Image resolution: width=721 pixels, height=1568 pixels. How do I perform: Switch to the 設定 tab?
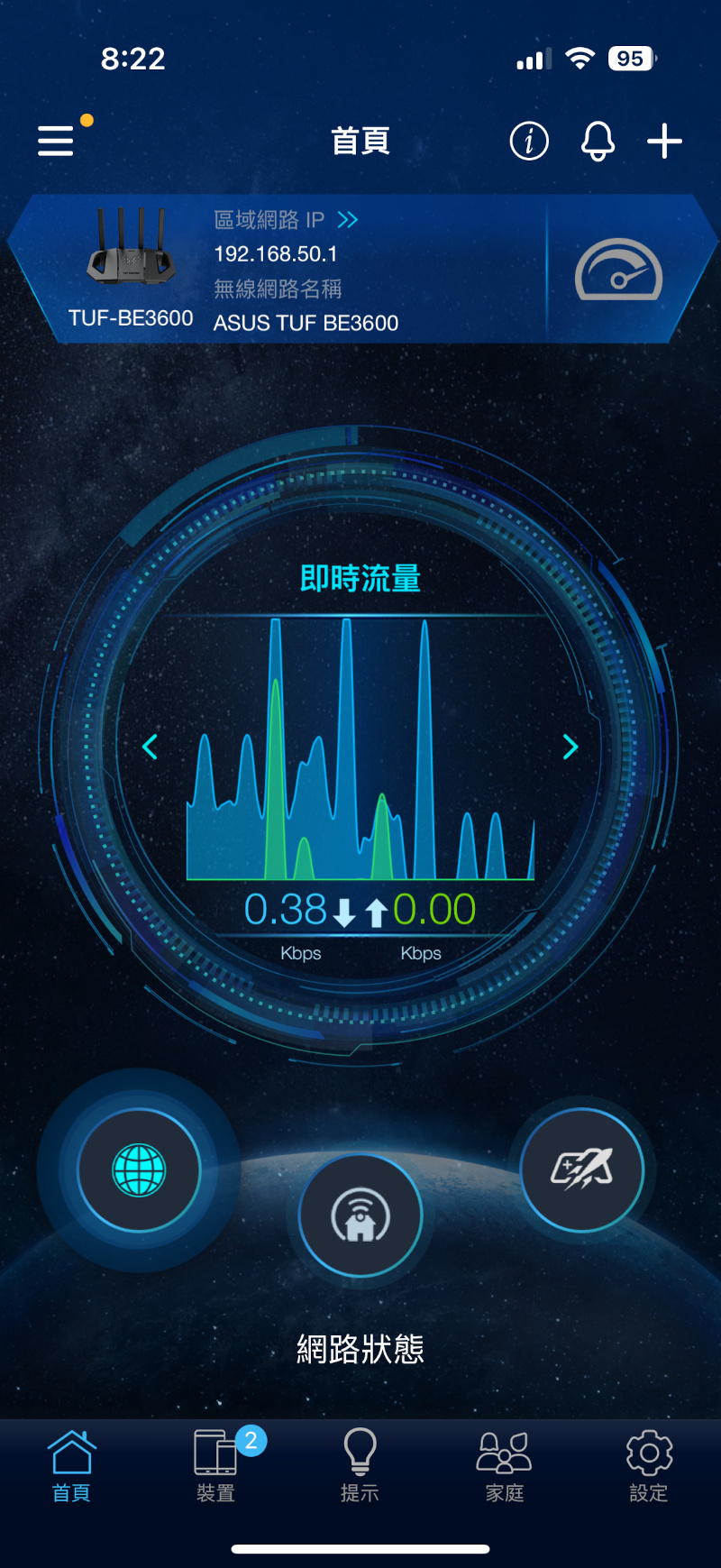(x=648, y=1466)
